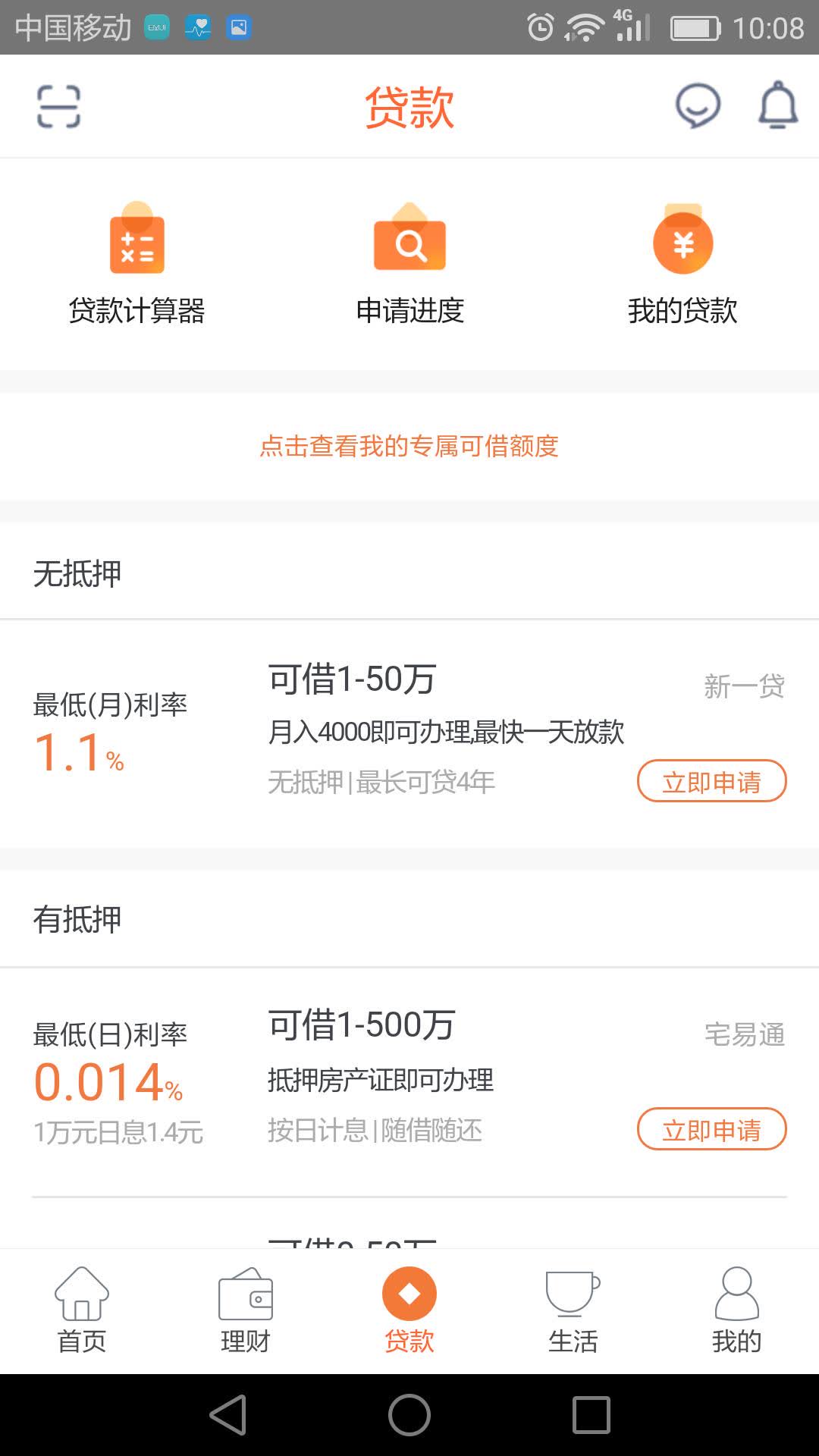This screenshot has width=819, height=1456.
Task: Open the customer service chat icon
Action: [x=698, y=106]
